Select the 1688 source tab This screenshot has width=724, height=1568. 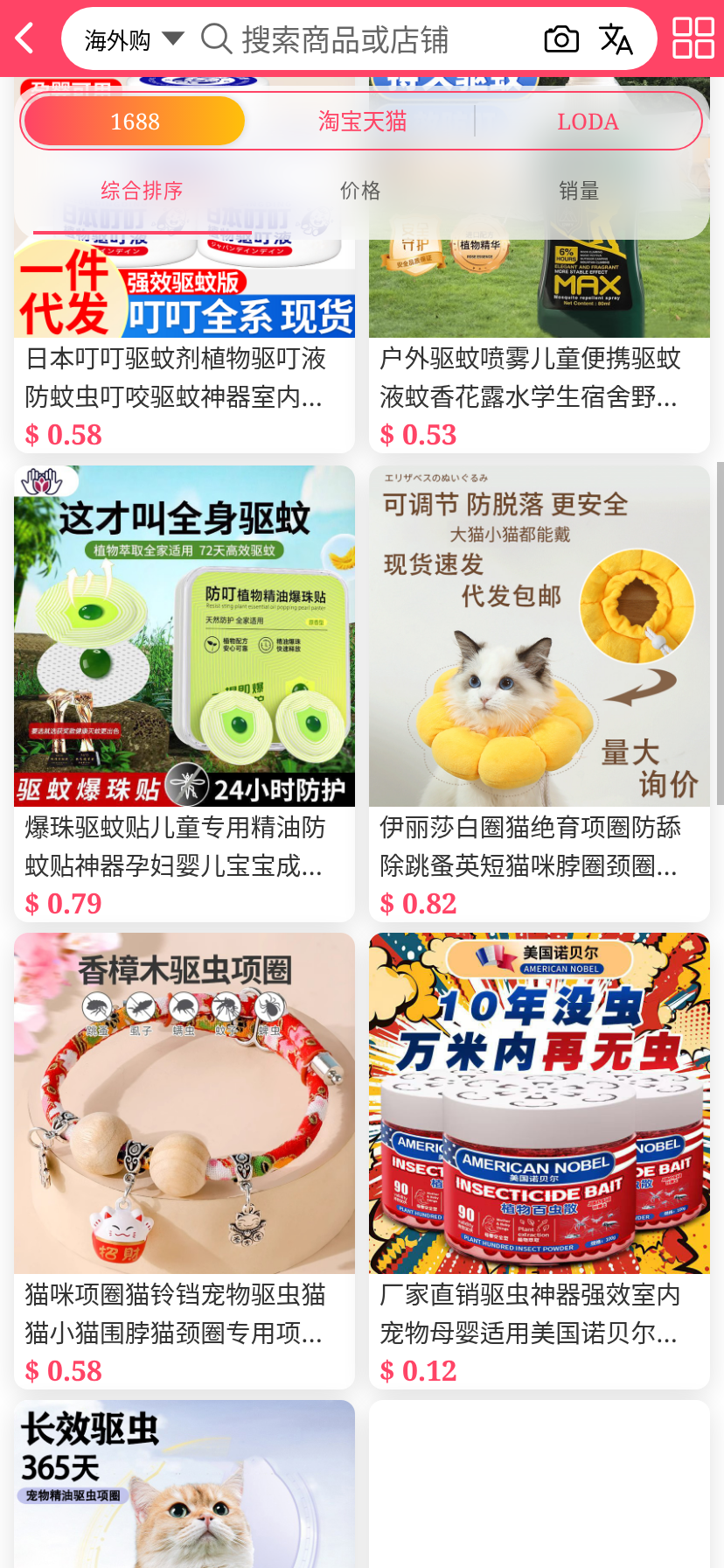[x=135, y=121]
